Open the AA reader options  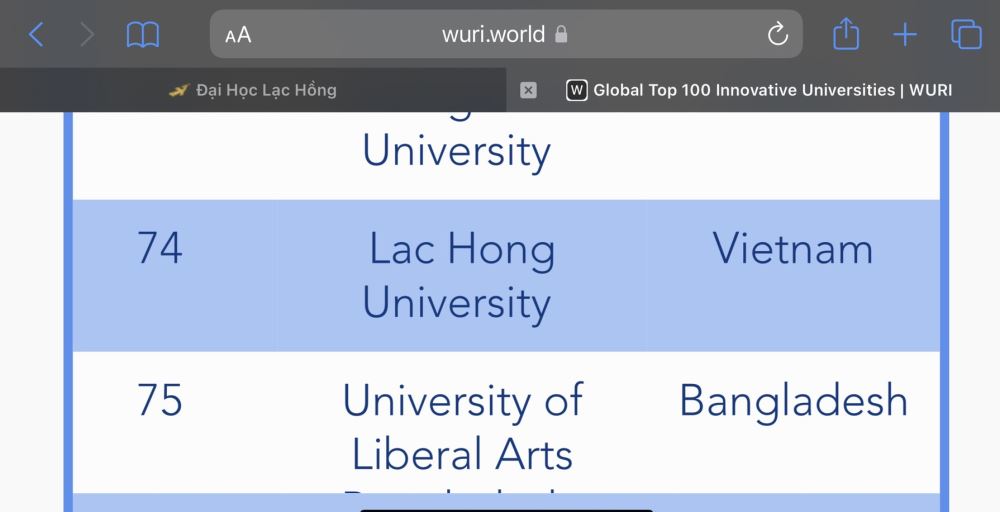[x=238, y=35]
